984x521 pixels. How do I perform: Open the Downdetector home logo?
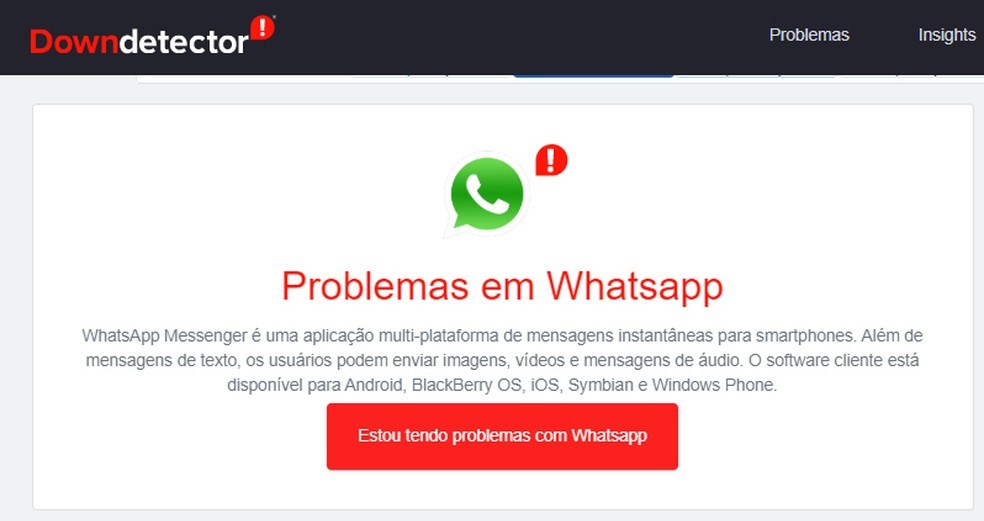[152, 38]
